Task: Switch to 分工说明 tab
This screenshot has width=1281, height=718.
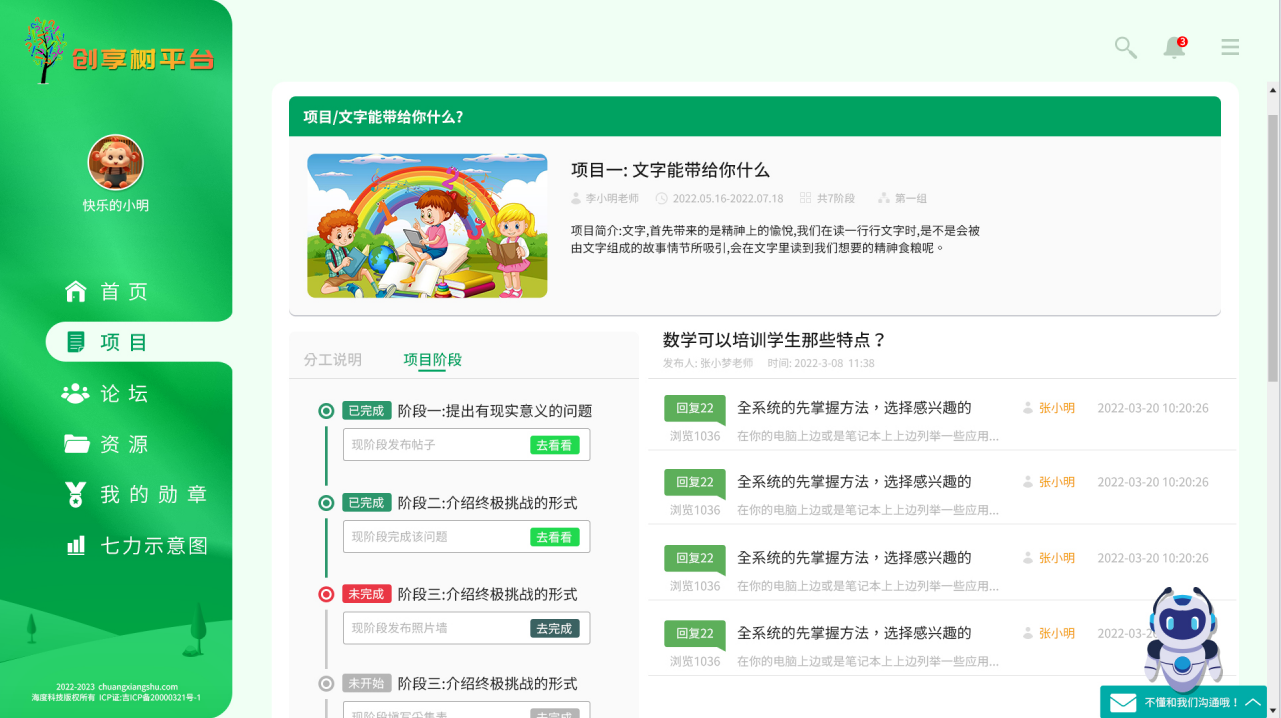Action: [333, 359]
